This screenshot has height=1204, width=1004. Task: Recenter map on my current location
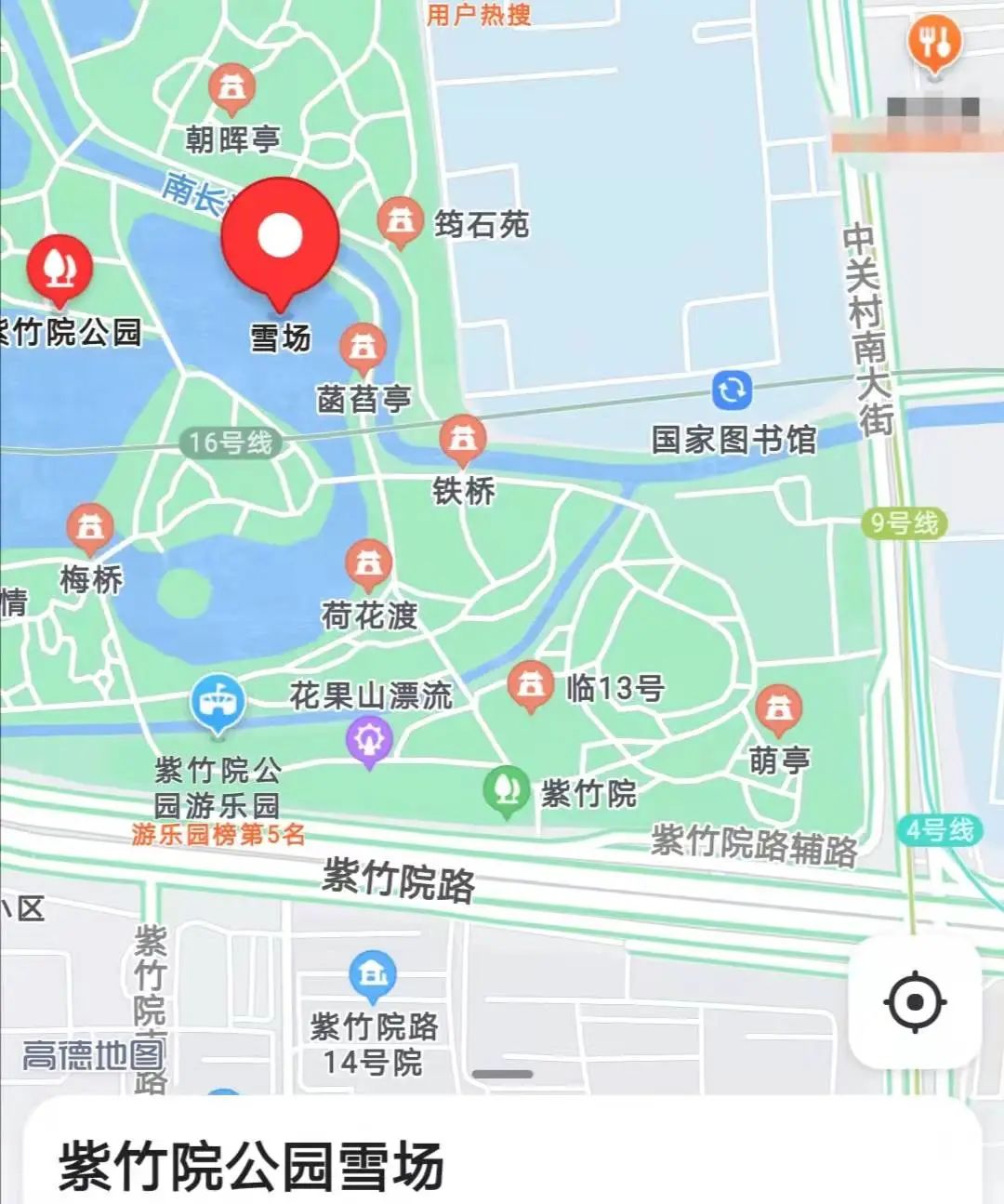point(915,1002)
